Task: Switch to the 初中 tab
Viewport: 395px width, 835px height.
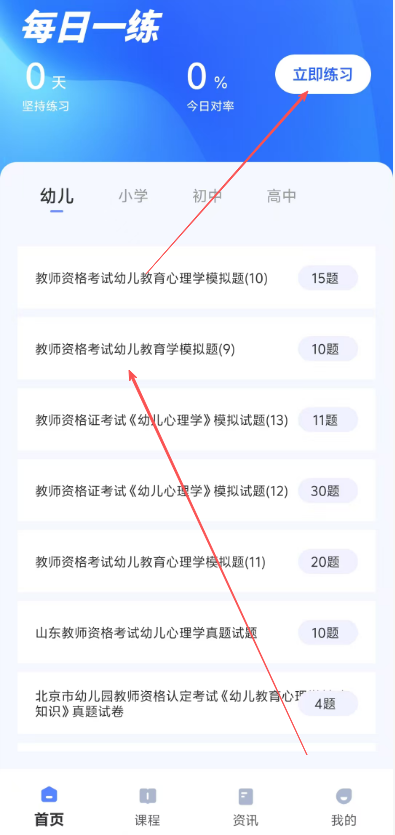Action: click(x=207, y=196)
